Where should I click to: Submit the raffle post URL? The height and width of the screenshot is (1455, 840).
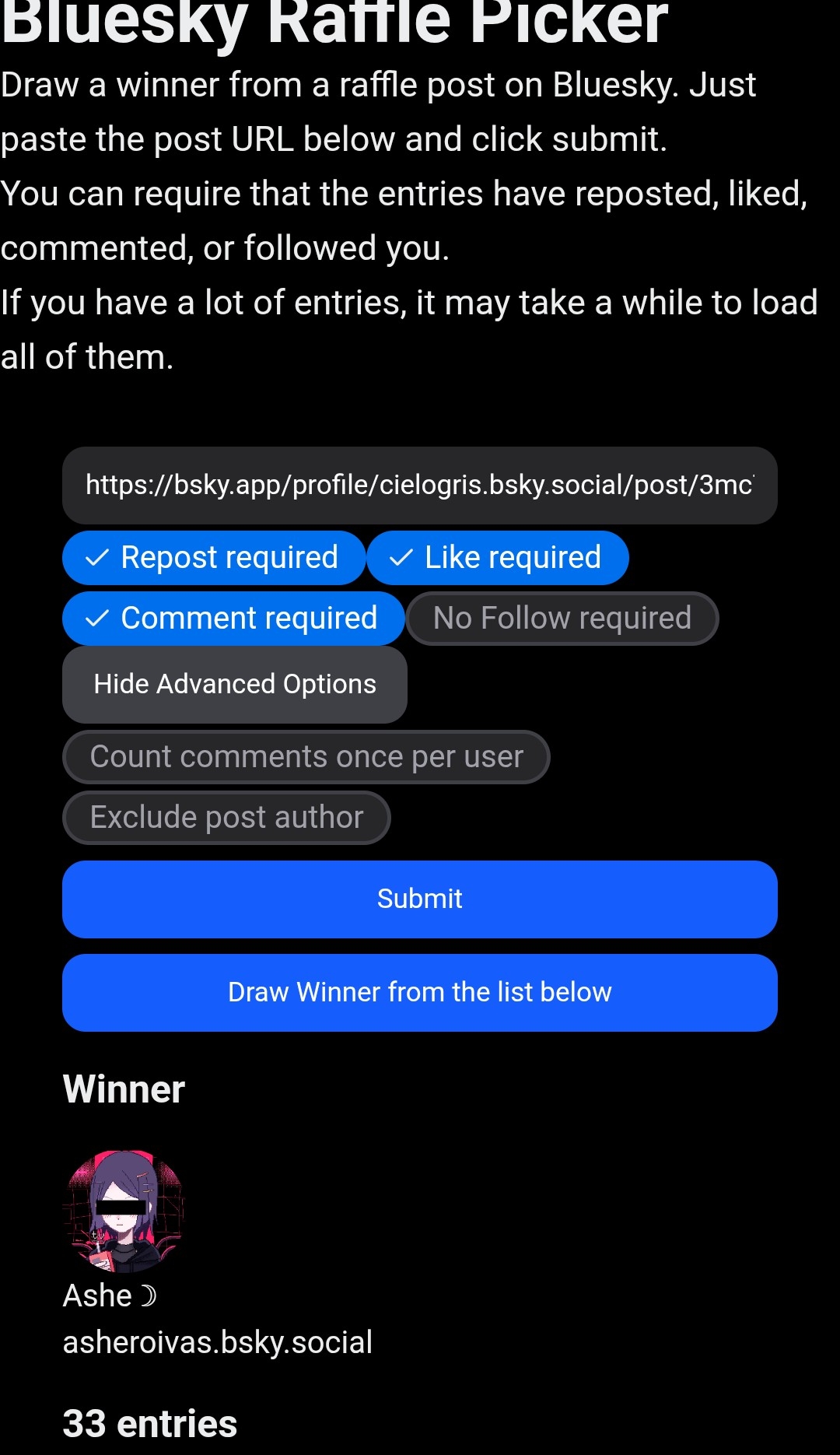419,899
